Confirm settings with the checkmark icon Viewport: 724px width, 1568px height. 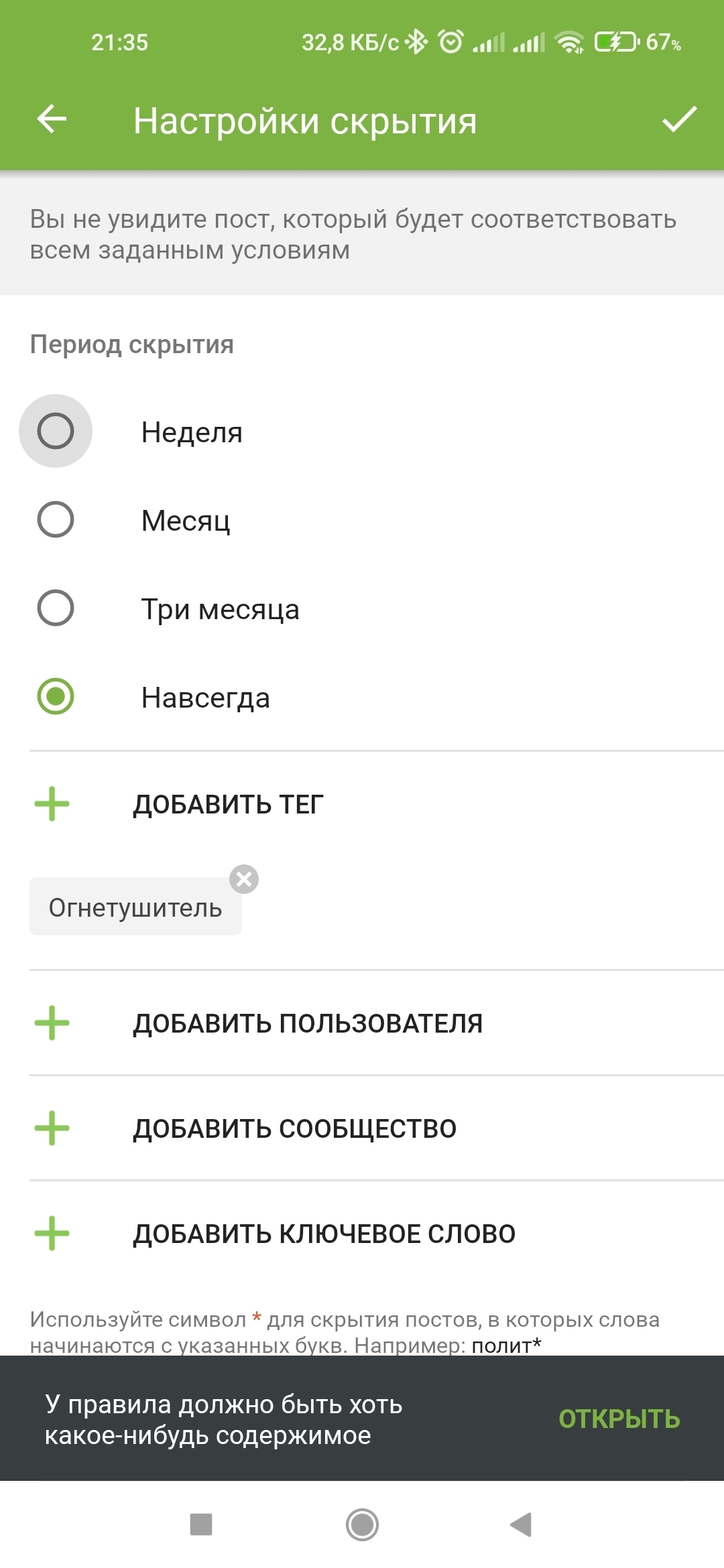(x=679, y=120)
